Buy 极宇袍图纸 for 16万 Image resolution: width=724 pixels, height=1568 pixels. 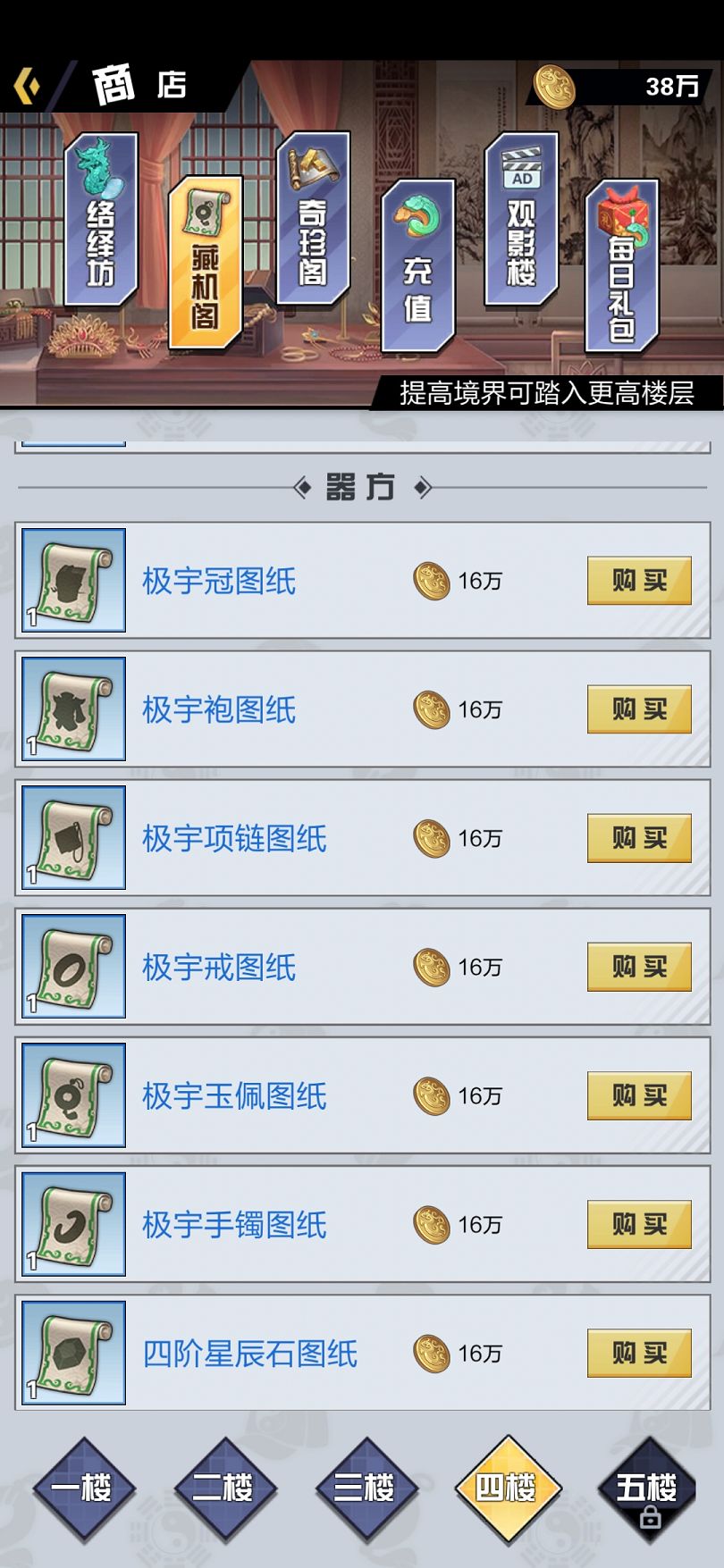[x=639, y=709]
